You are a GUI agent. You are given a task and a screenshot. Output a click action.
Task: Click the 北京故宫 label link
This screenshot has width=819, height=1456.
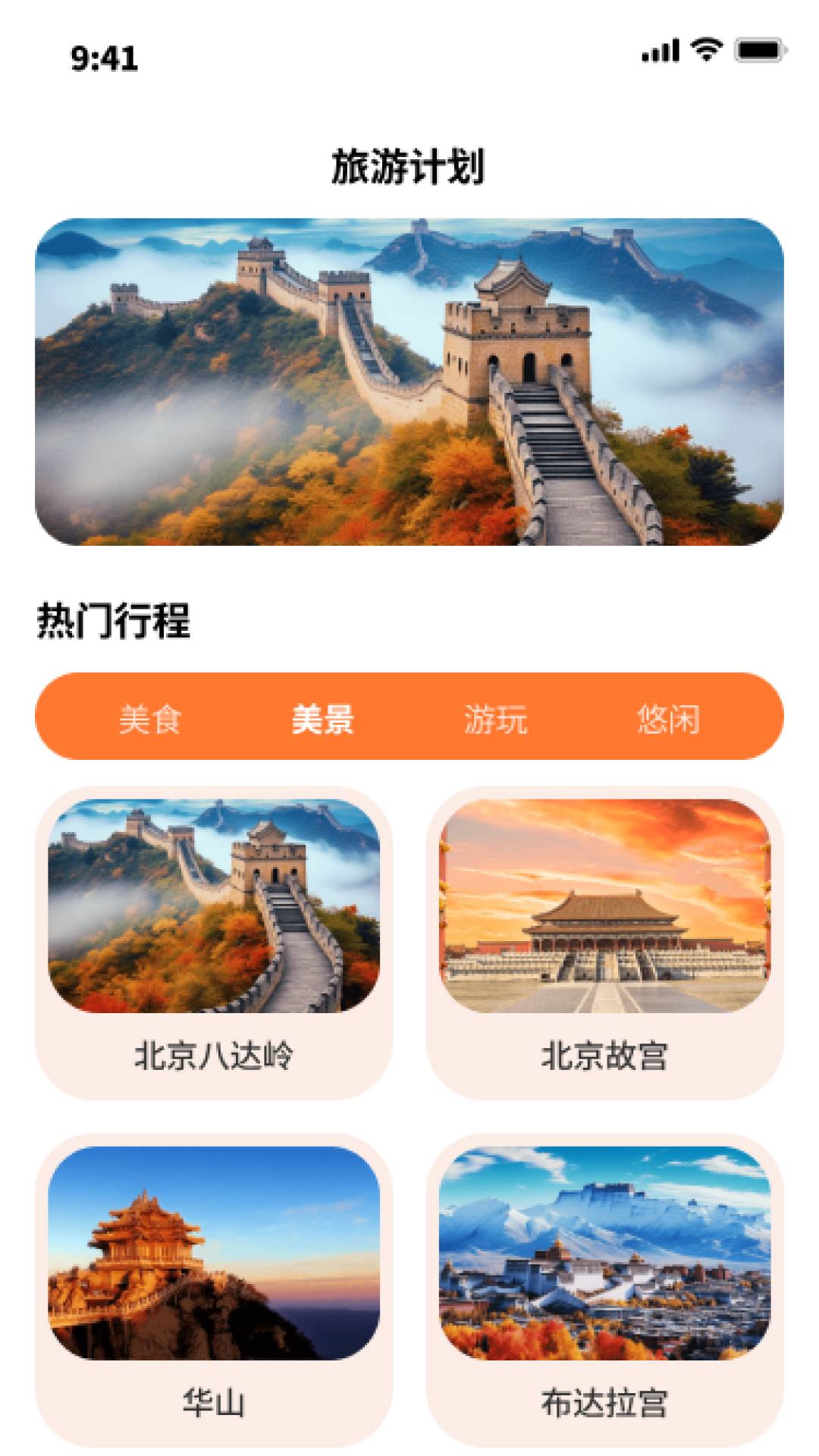point(601,1051)
